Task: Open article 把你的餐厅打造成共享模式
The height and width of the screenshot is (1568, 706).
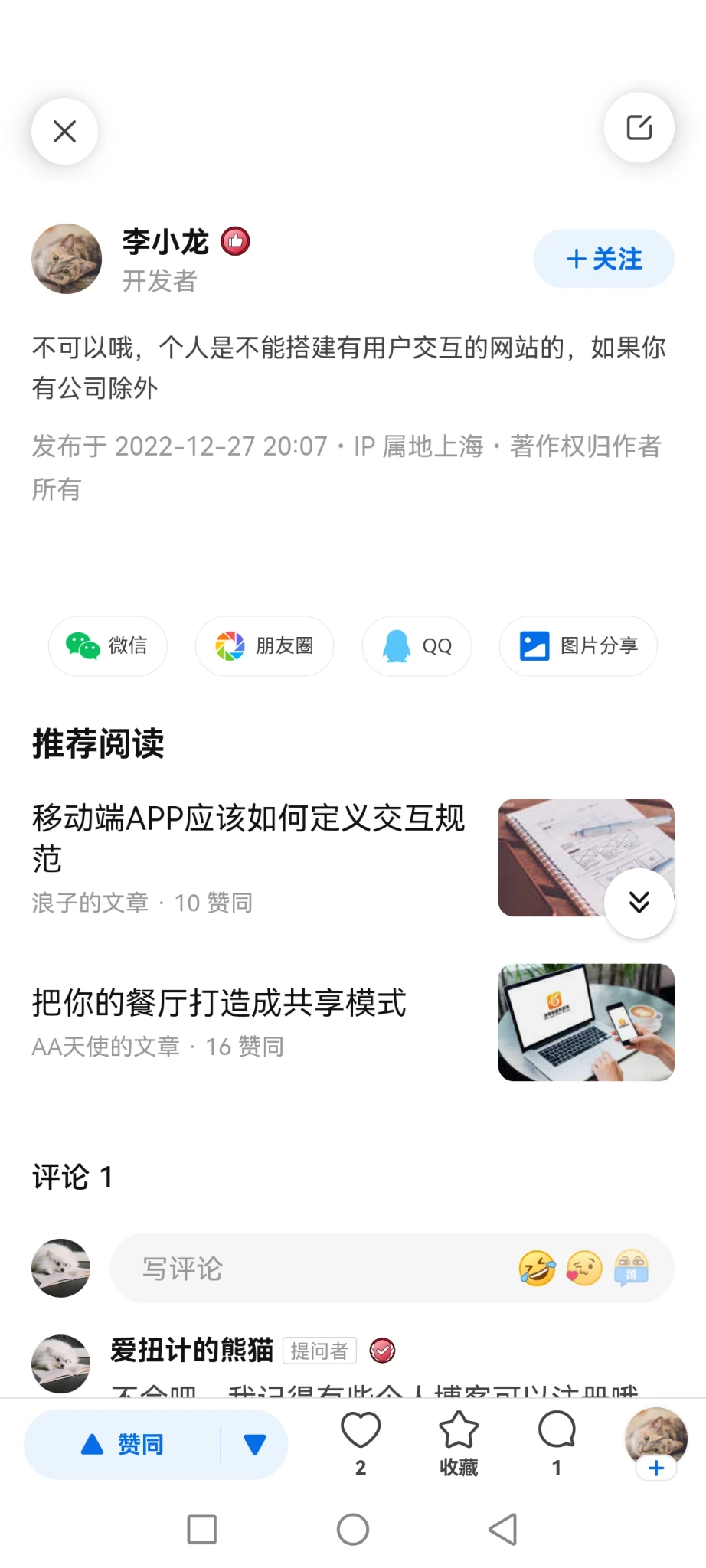Action: [219, 1003]
